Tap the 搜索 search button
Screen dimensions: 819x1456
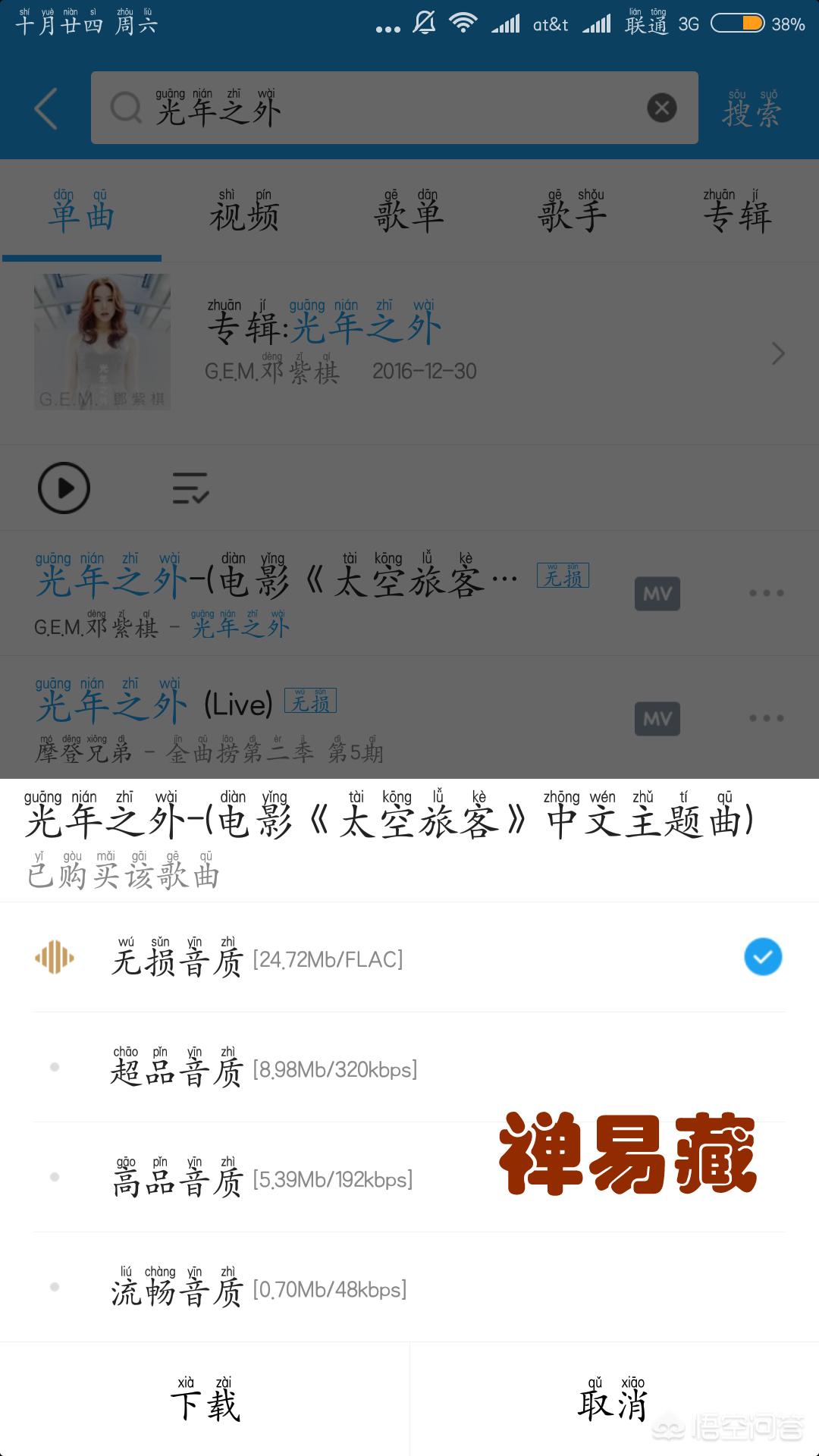point(751,108)
